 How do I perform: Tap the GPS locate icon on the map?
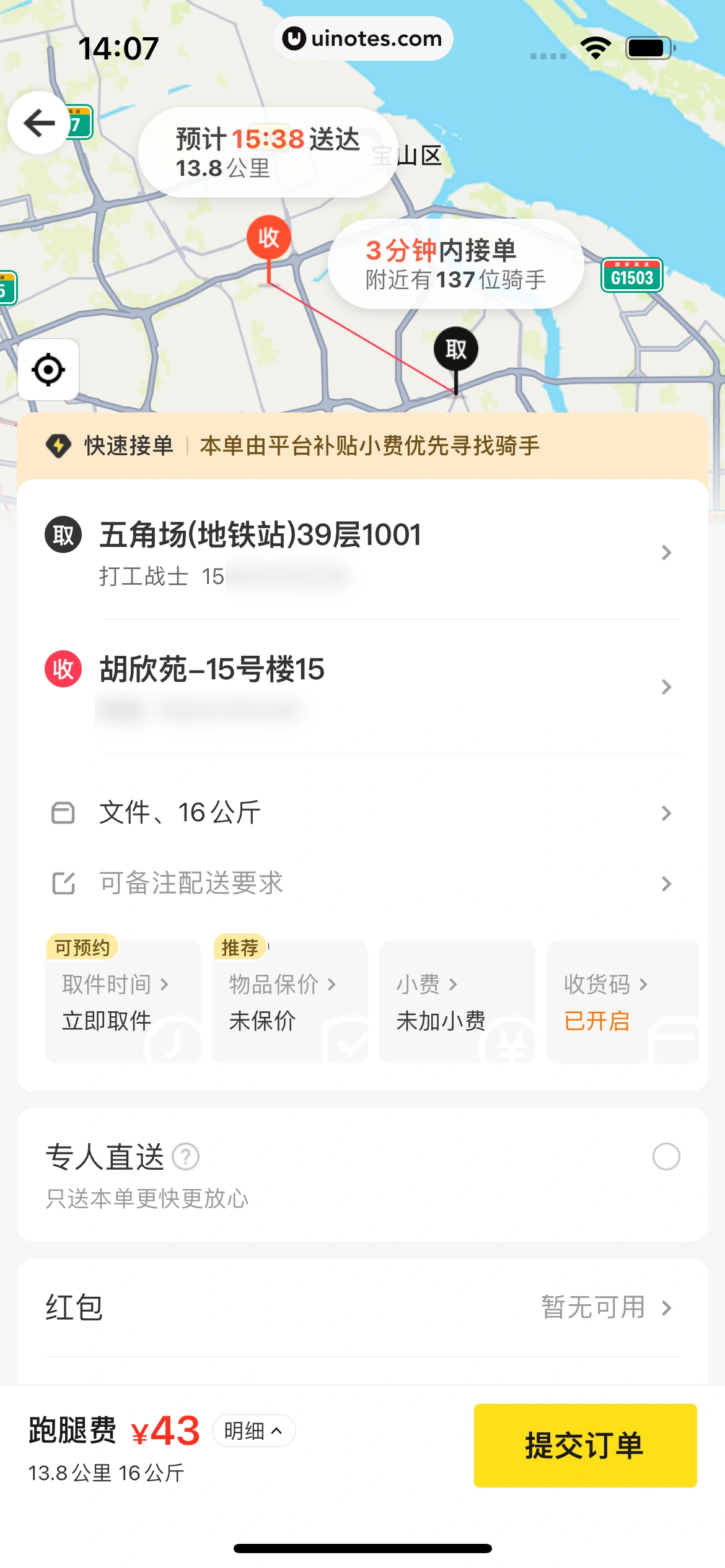(48, 370)
